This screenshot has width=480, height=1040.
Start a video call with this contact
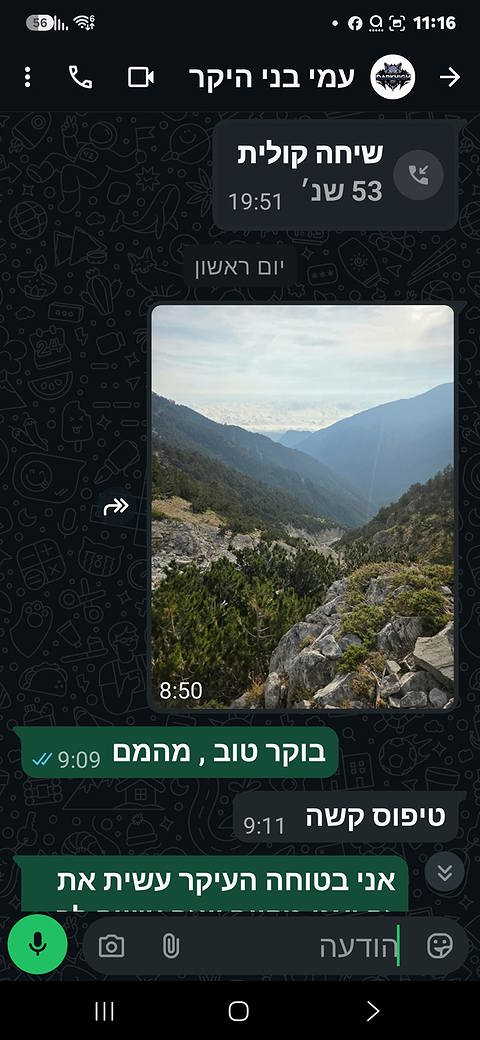pyautogui.click(x=141, y=78)
